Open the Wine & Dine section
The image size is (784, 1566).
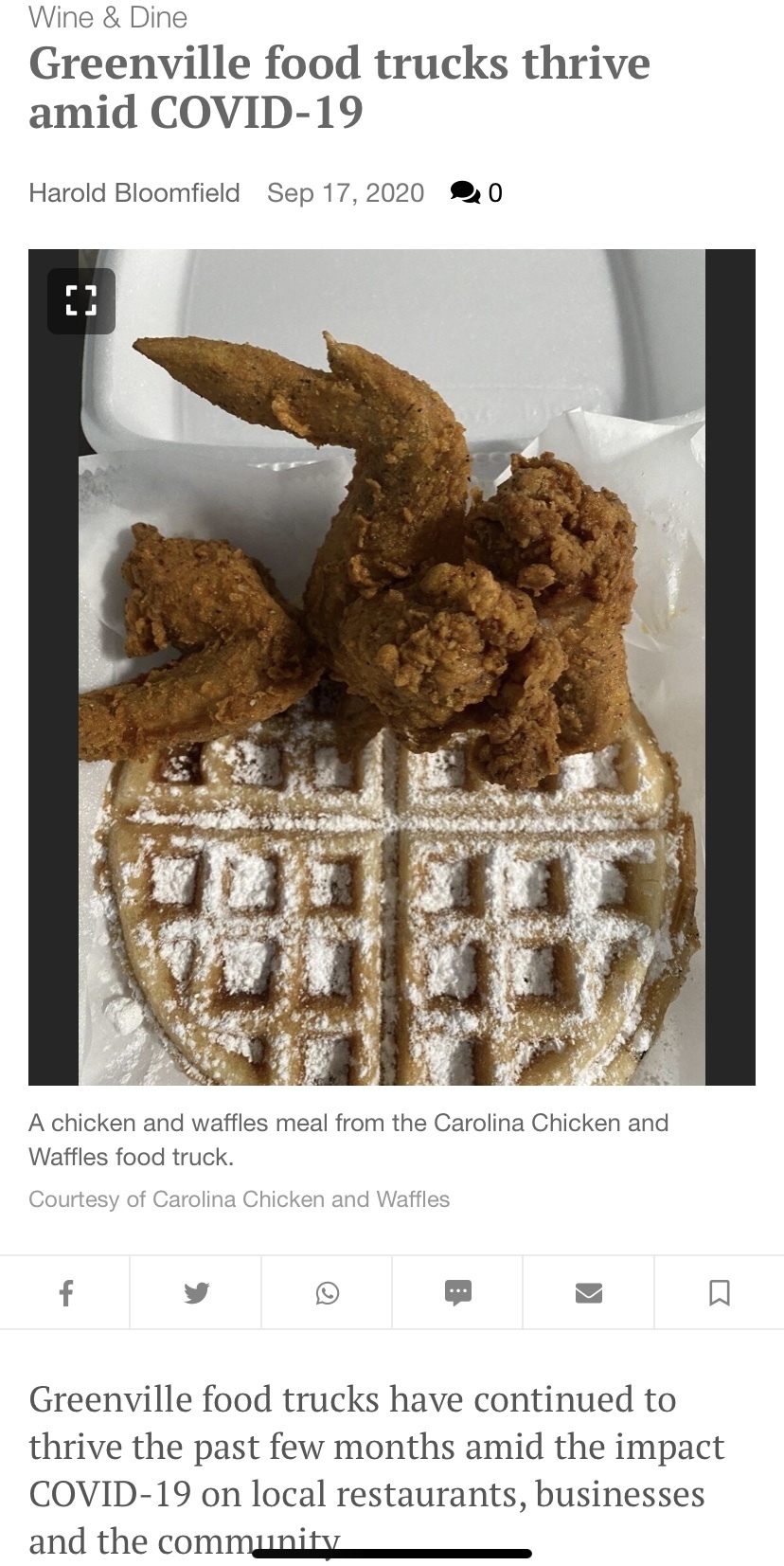point(108,17)
